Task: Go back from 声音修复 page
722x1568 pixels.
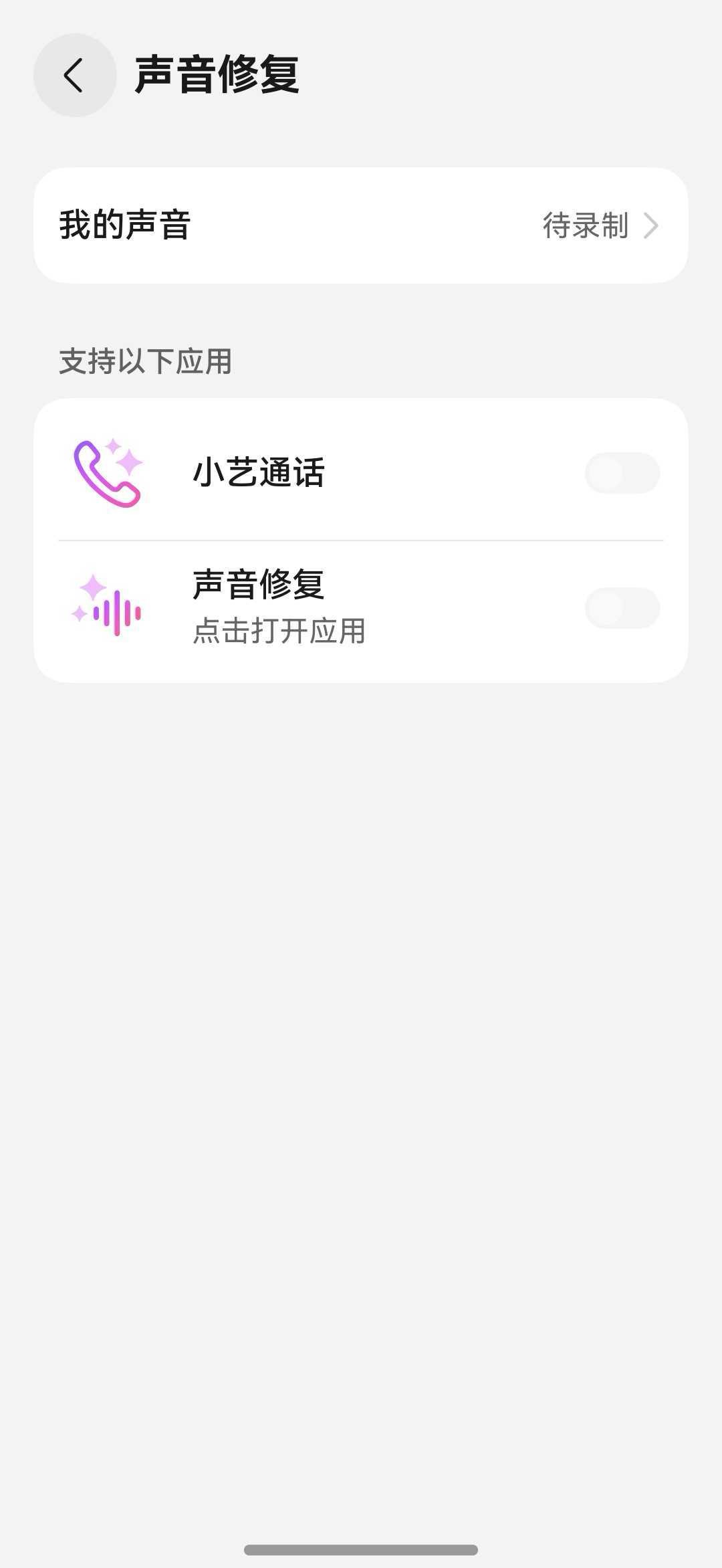Action: coord(75,75)
